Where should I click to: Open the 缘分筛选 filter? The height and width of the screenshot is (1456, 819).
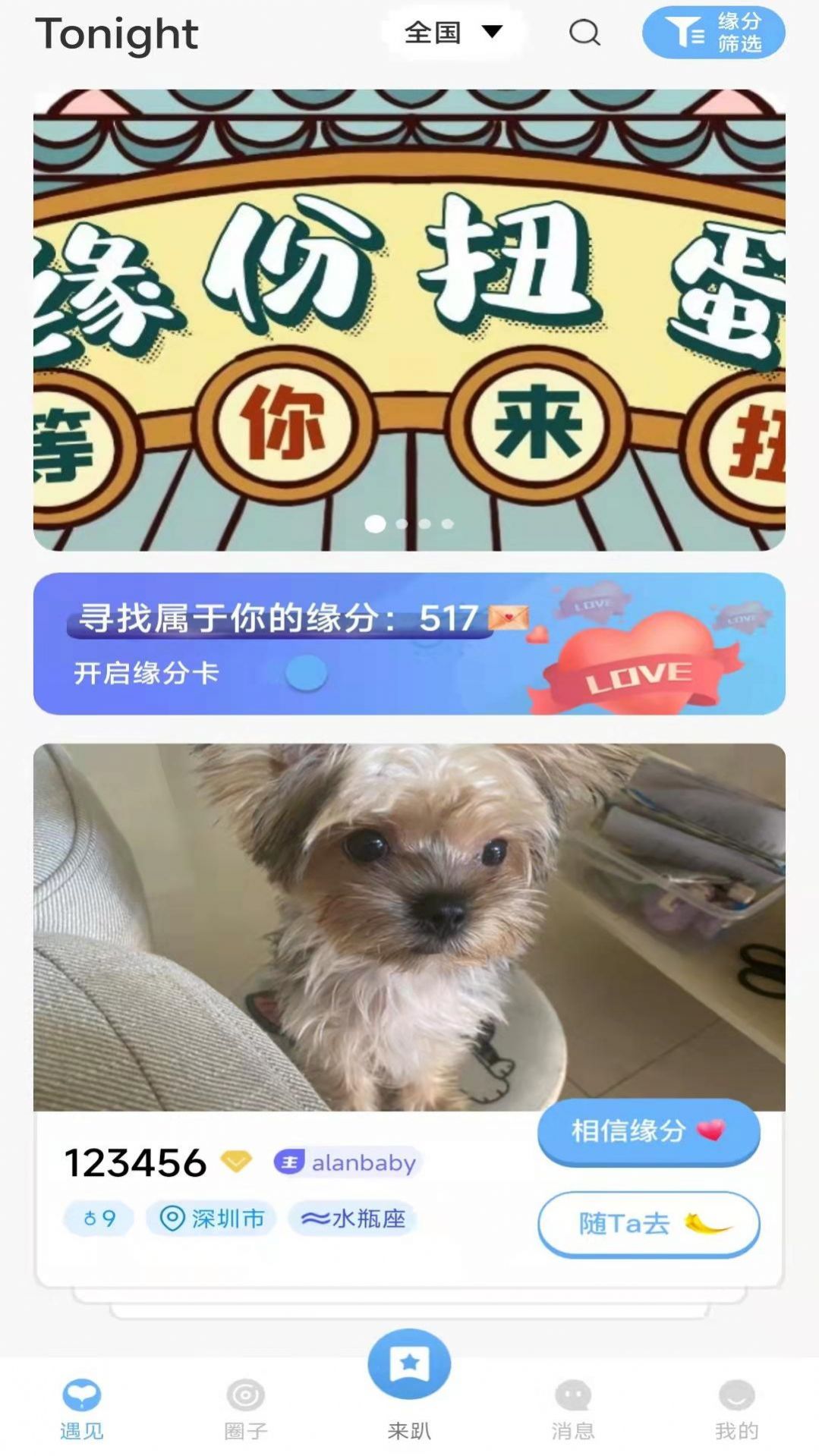coord(713,33)
